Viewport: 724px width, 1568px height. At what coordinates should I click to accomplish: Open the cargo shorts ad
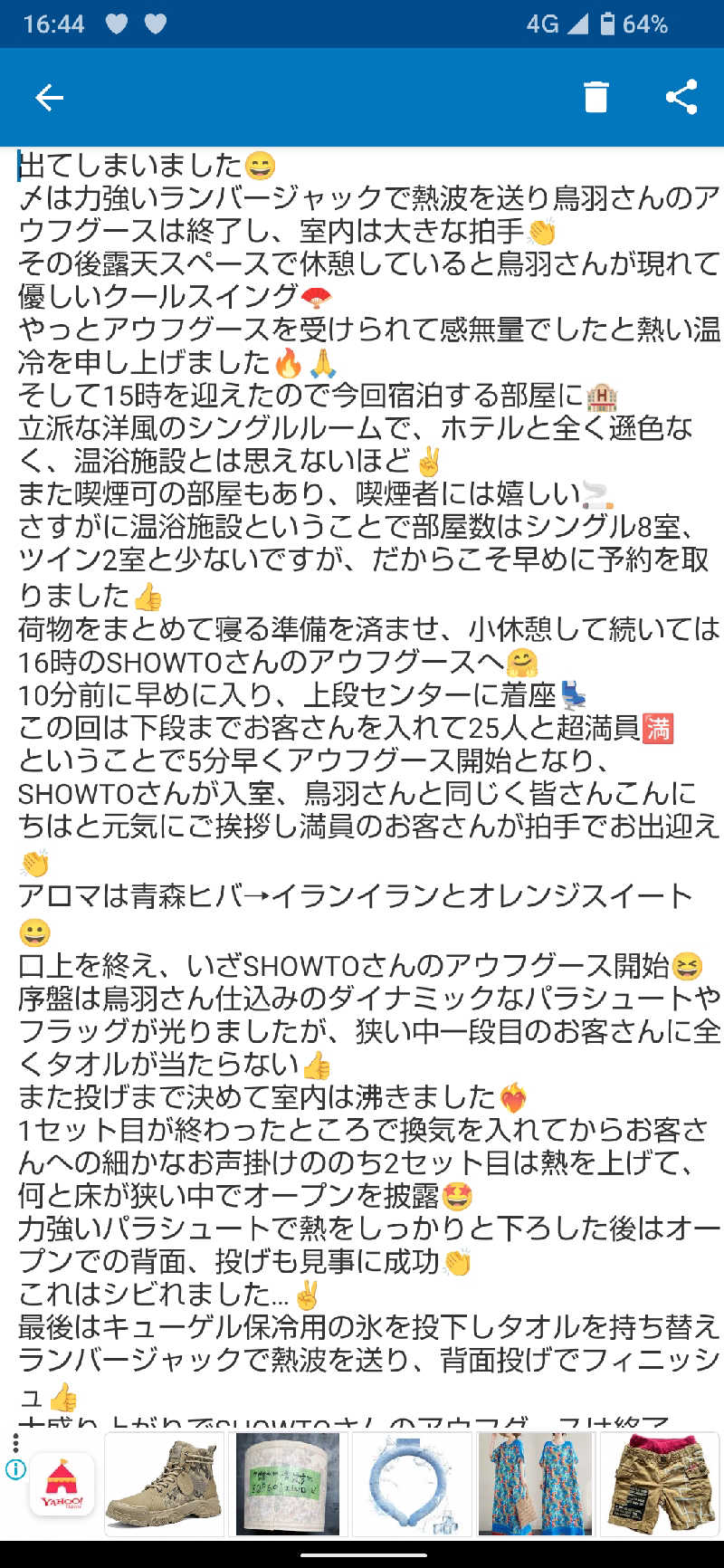pos(659,1485)
